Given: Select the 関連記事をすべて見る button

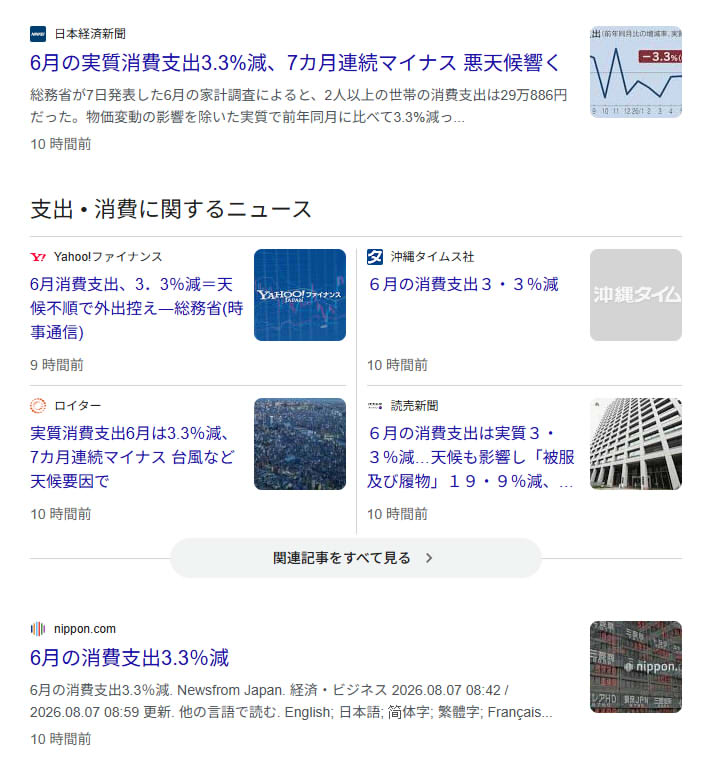Looking at the screenshot, I should (356, 558).
